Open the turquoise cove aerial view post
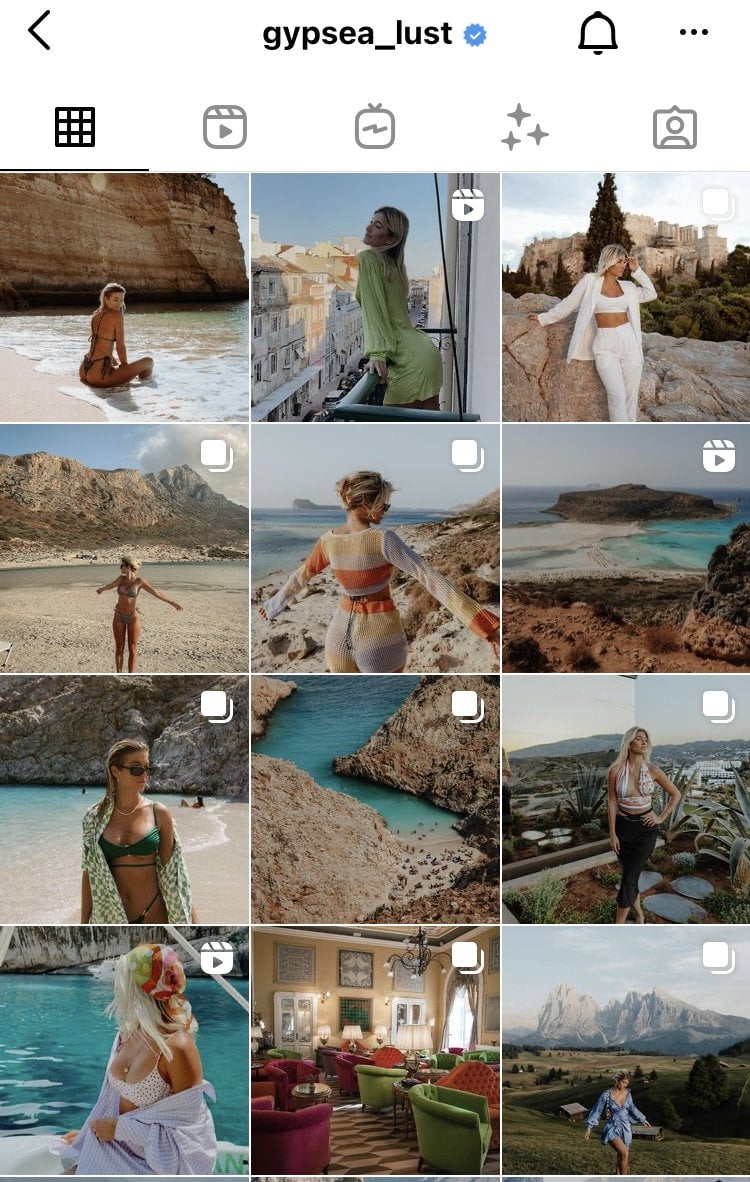750x1182 pixels. click(x=375, y=799)
